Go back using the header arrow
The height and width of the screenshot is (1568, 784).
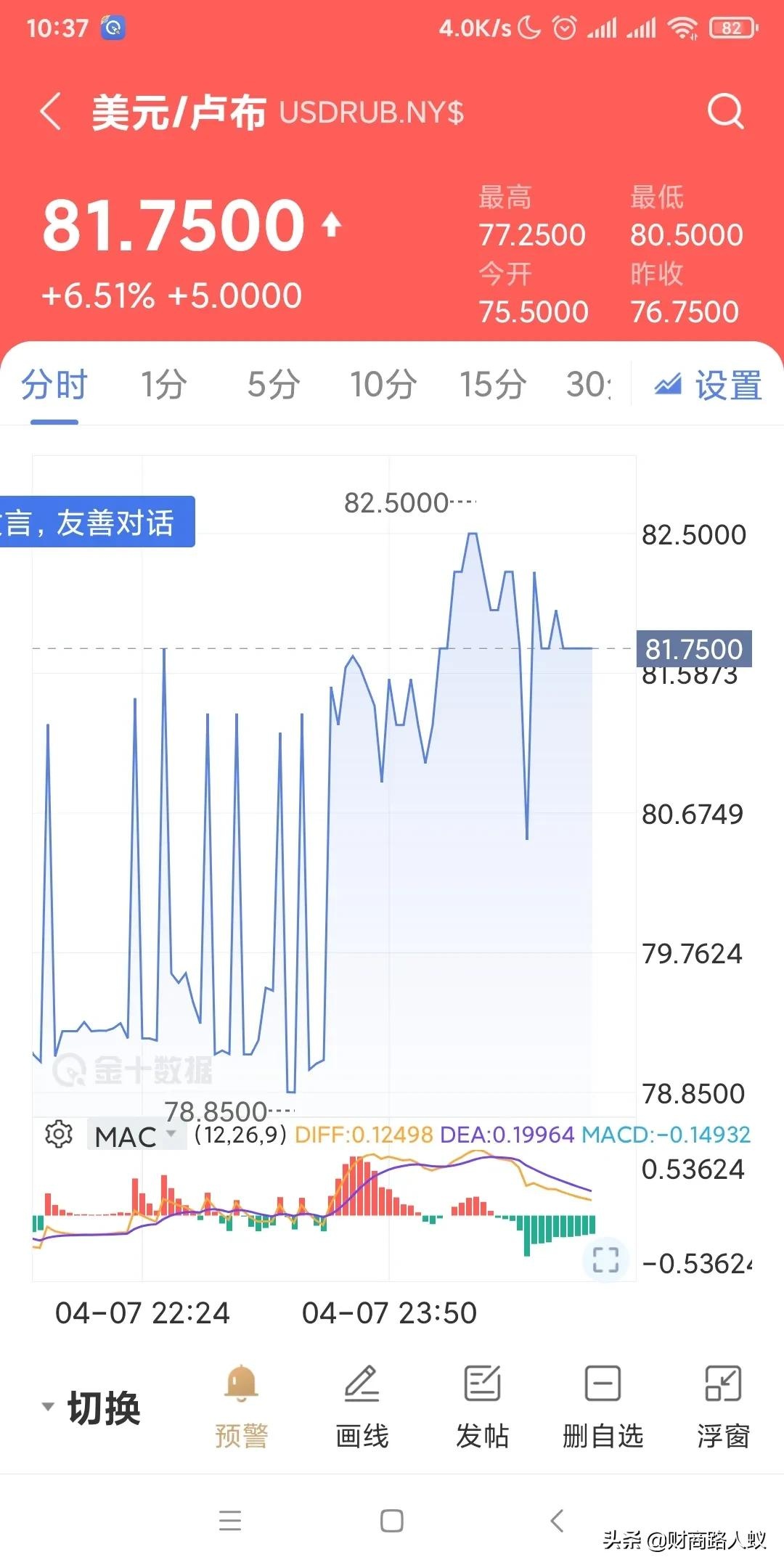(51, 113)
